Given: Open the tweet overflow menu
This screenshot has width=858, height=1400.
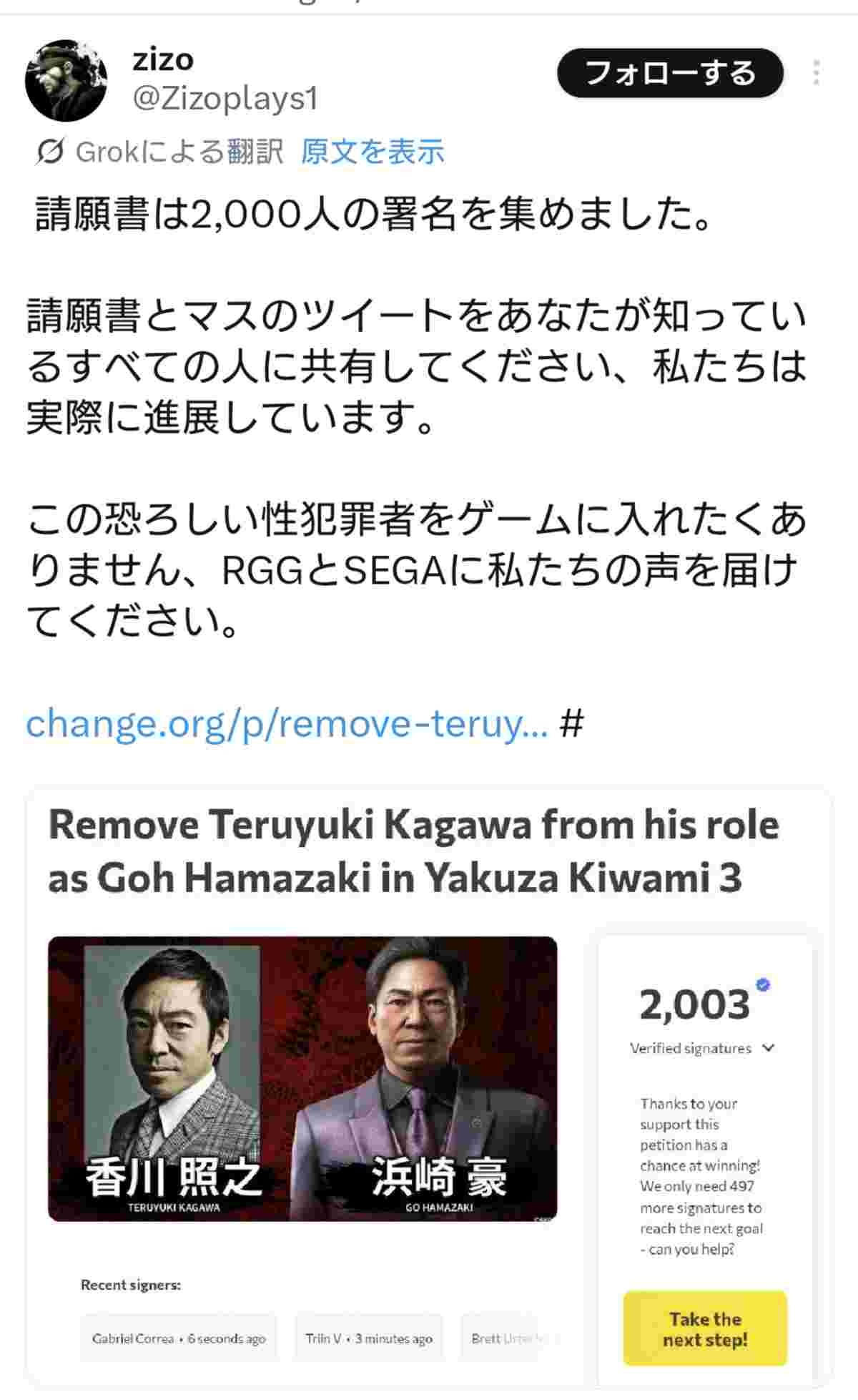Looking at the screenshot, I should (x=816, y=73).
